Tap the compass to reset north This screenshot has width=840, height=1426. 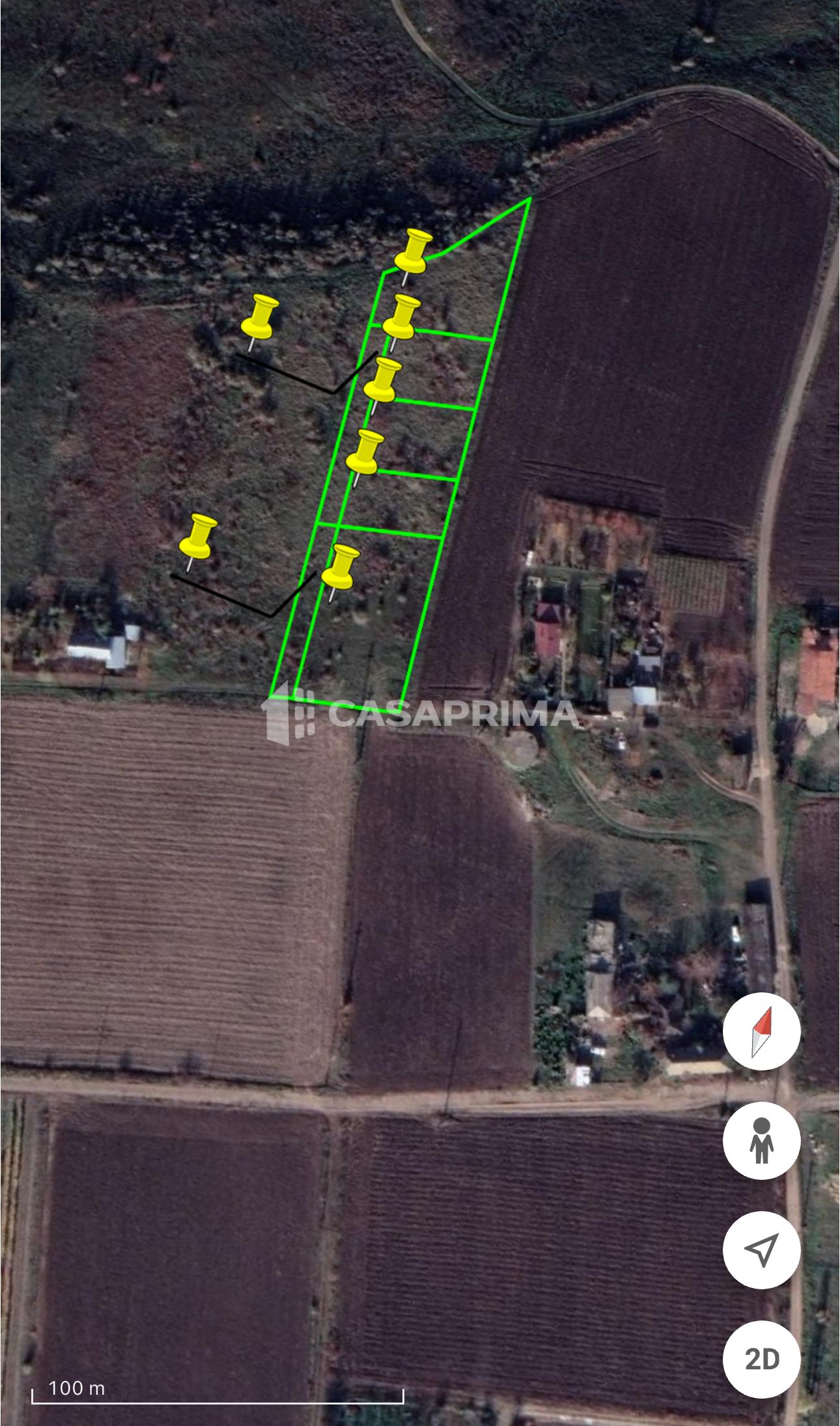761,1031
